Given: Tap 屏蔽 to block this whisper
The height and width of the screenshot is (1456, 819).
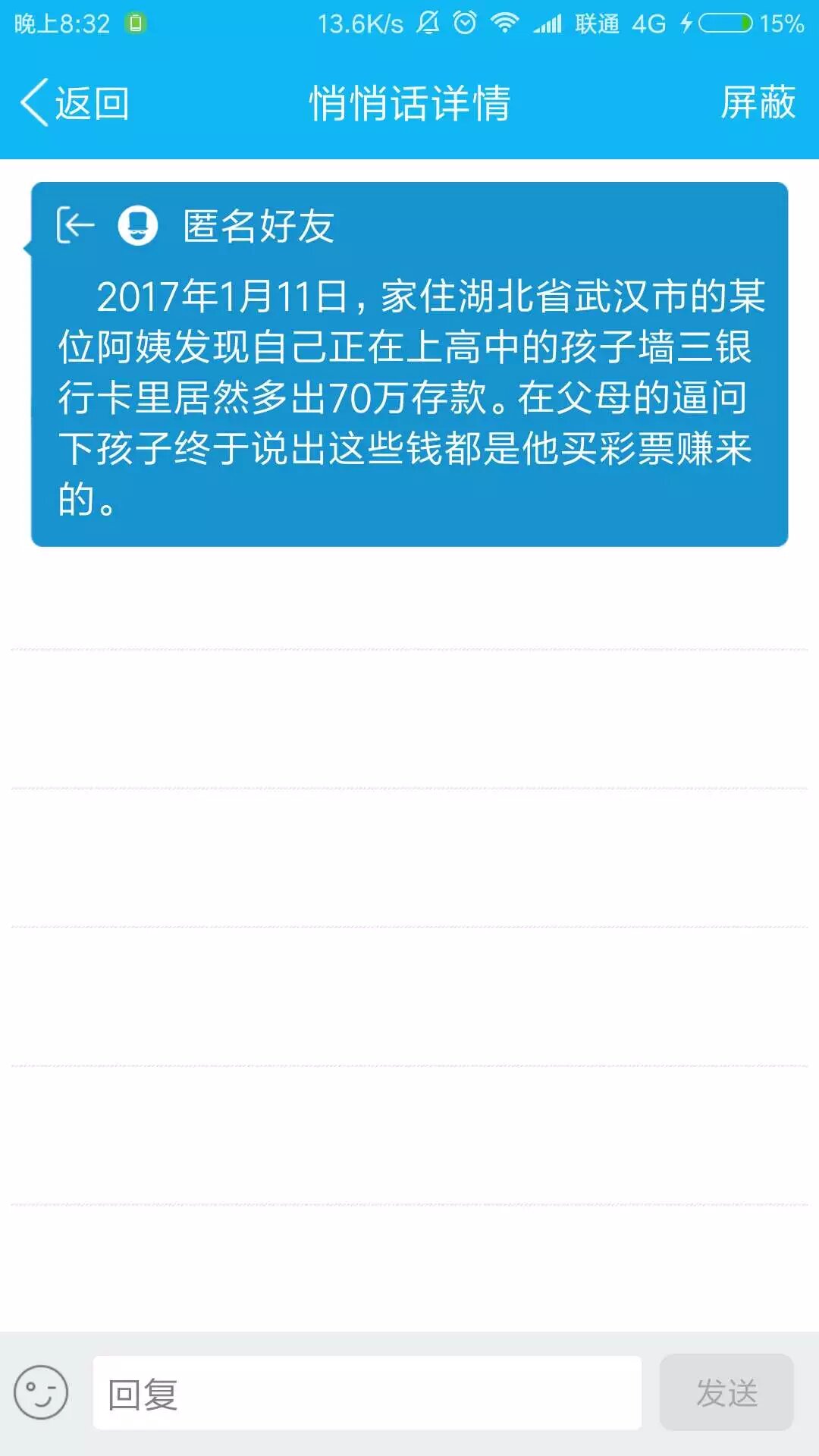Looking at the screenshot, I should click(757, 103).
